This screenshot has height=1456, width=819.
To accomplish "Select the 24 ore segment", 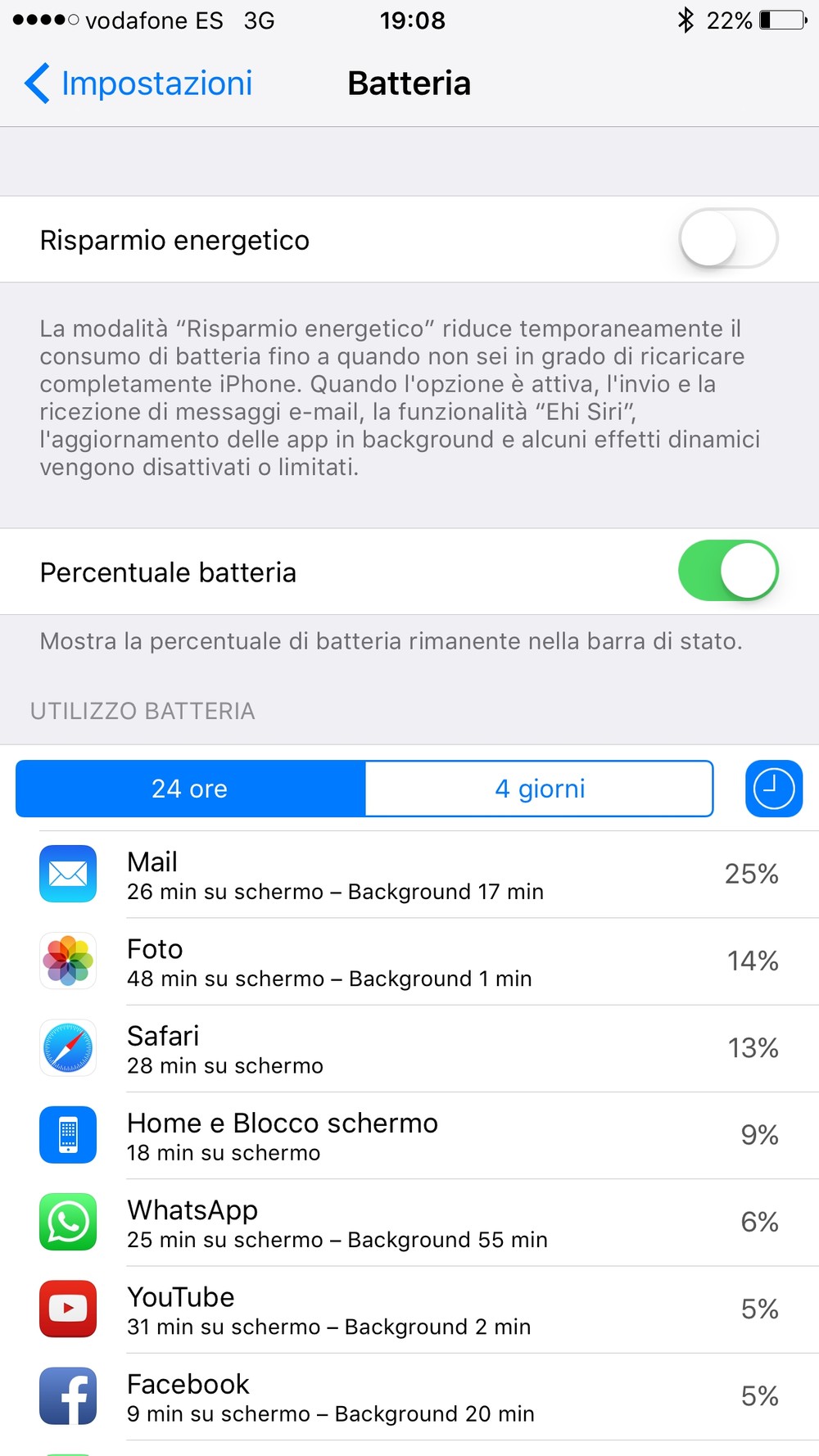I will click(190, 789).
